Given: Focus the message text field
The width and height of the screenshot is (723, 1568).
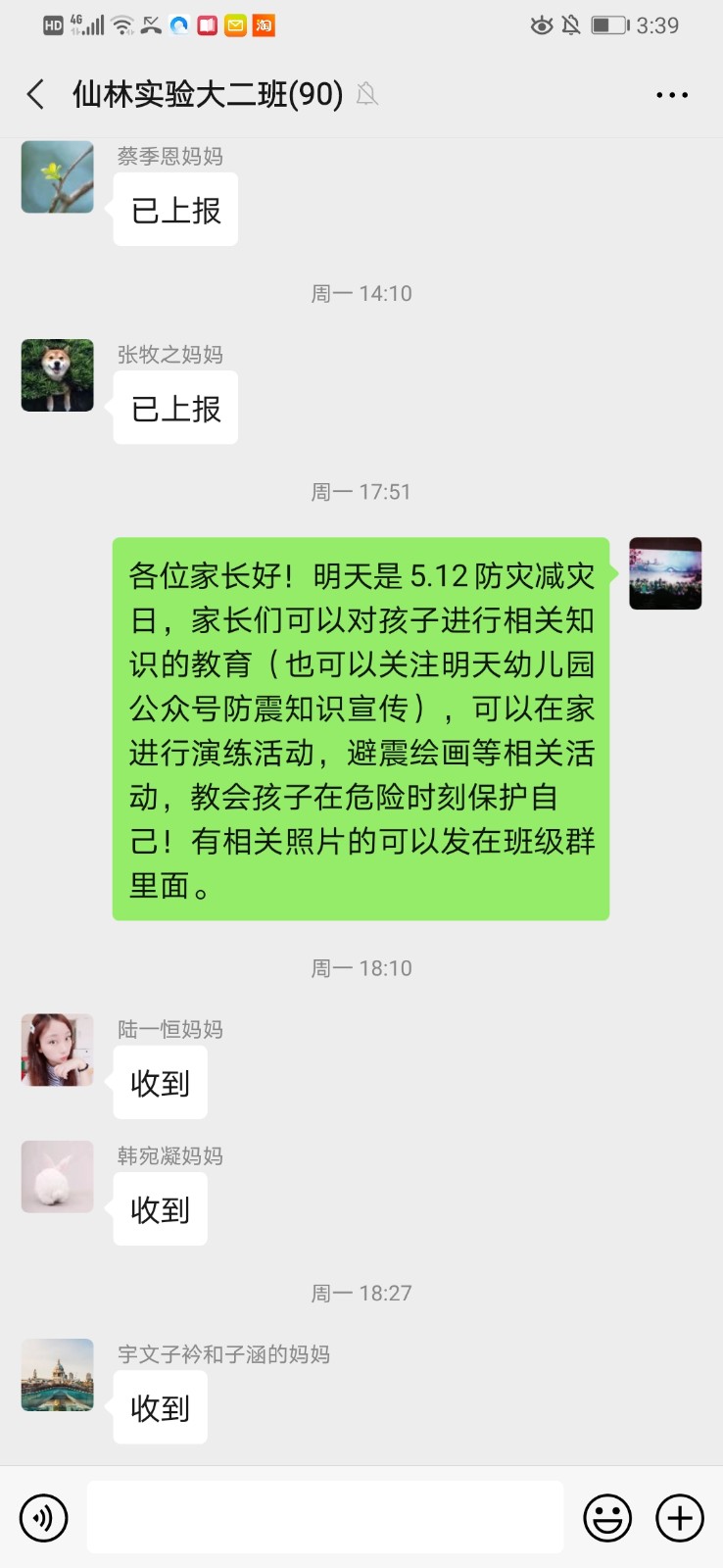Looking at the screenshot, I should click(324, 1517).
